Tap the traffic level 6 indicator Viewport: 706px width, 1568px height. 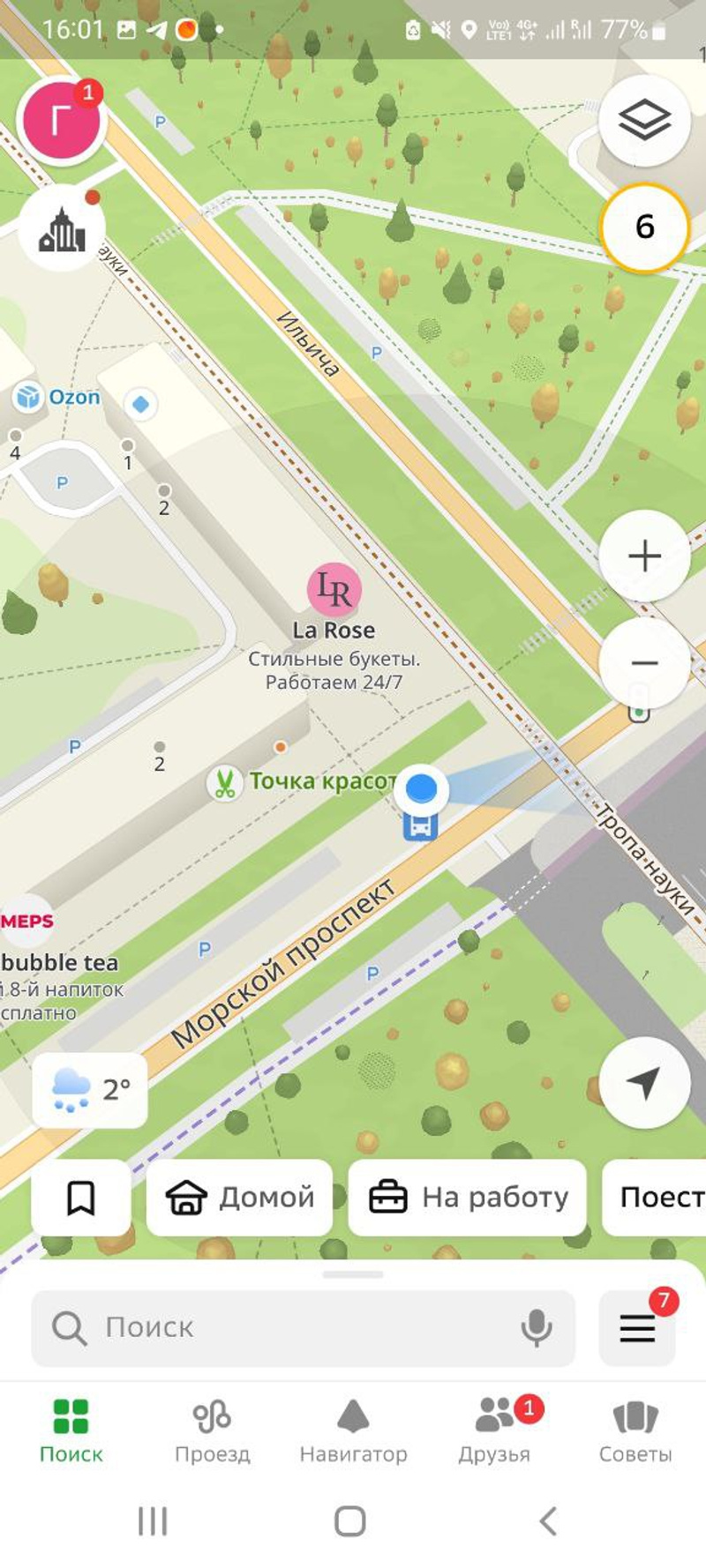(644, 228)
